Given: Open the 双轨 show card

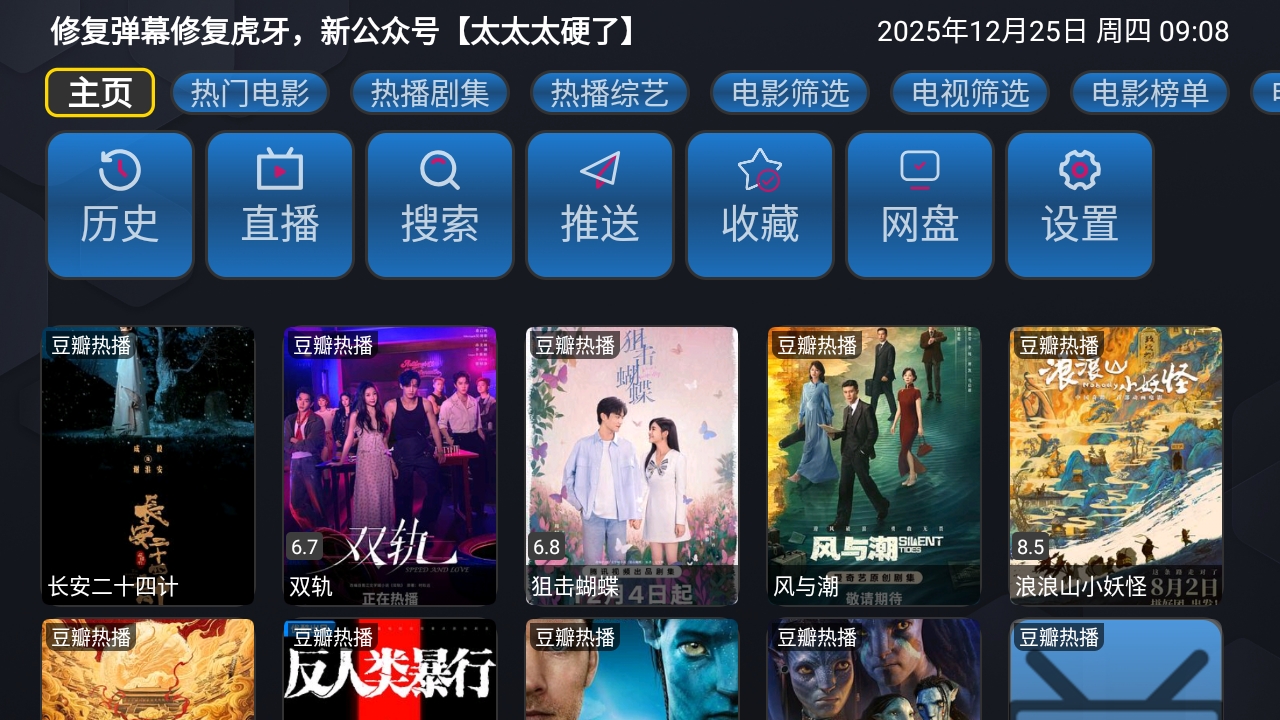Looking at the screenshot, I should 390,466.
